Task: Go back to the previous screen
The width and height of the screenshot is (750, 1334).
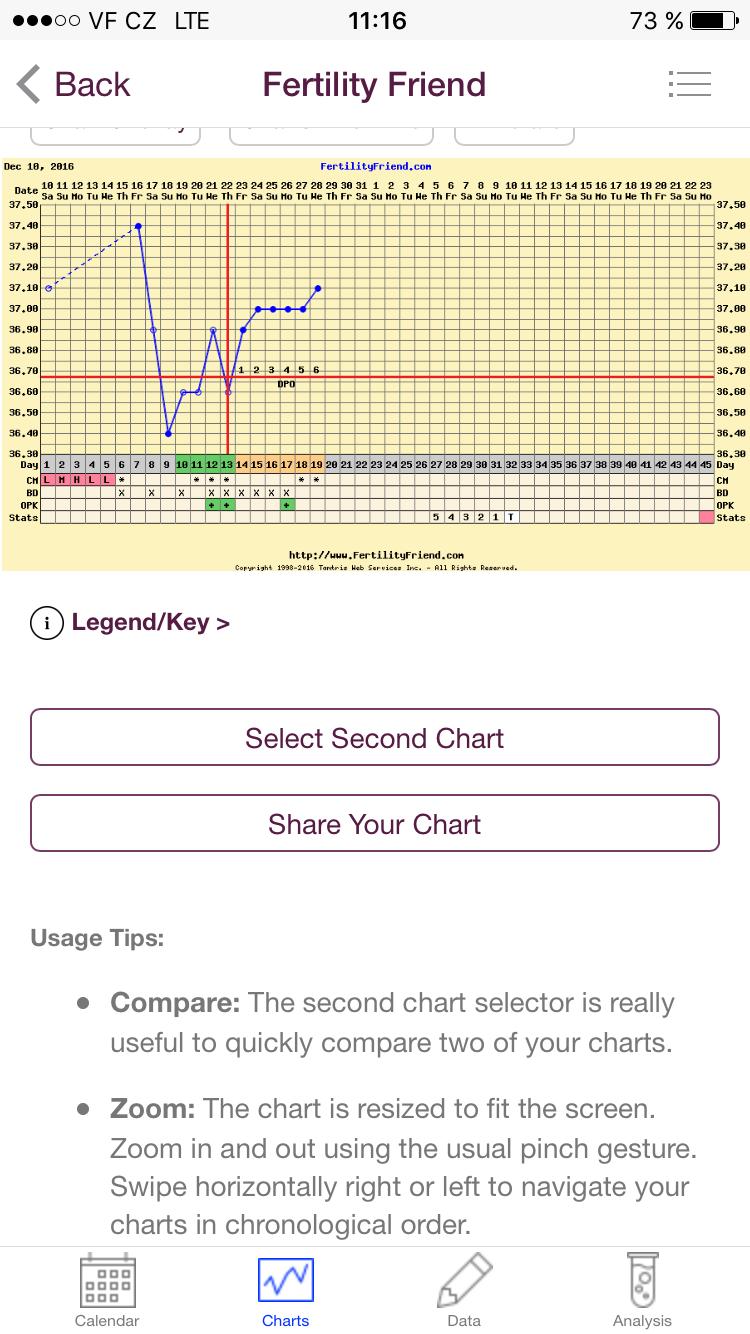Action: [74, 85]
